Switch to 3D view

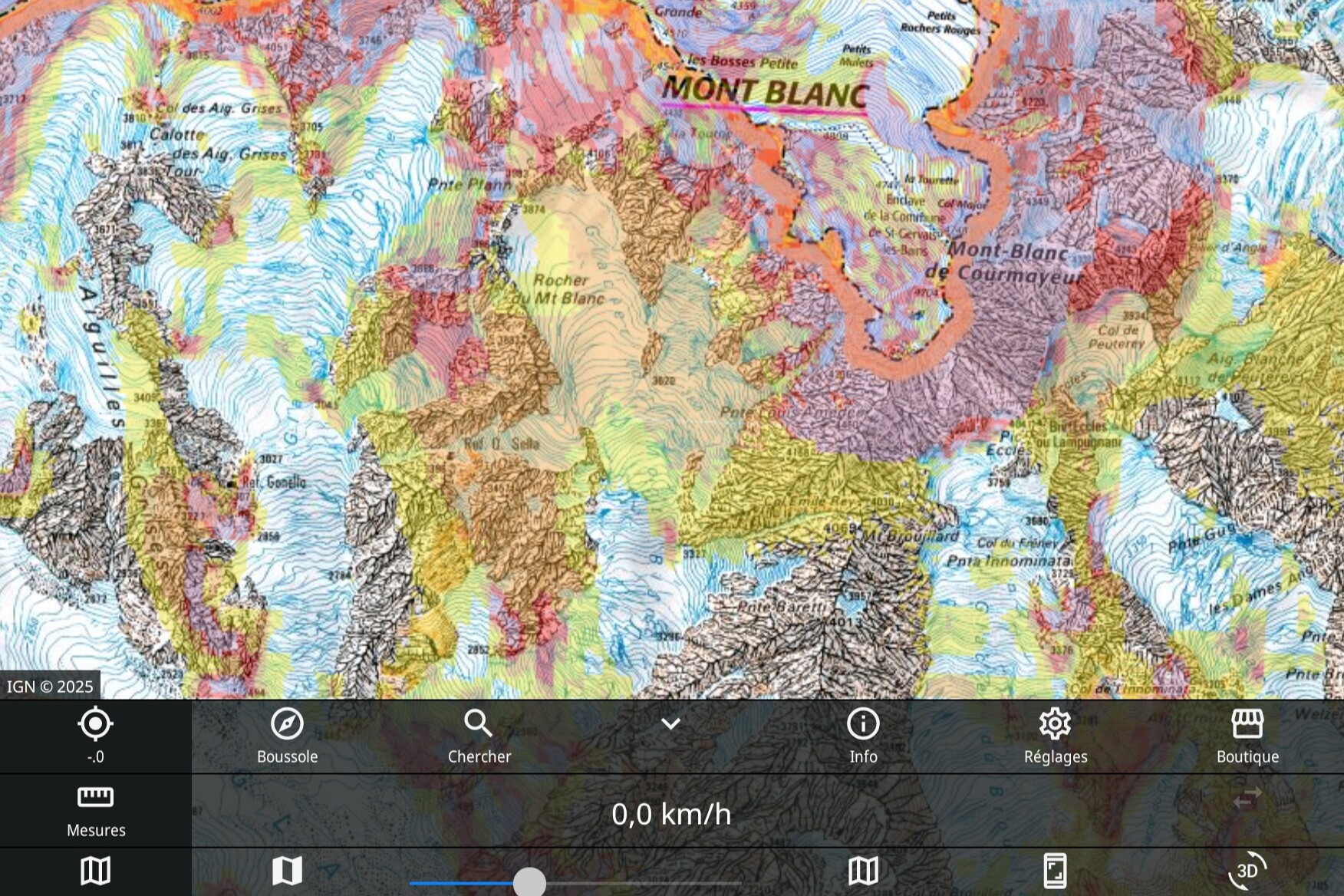coord(1247,871)
